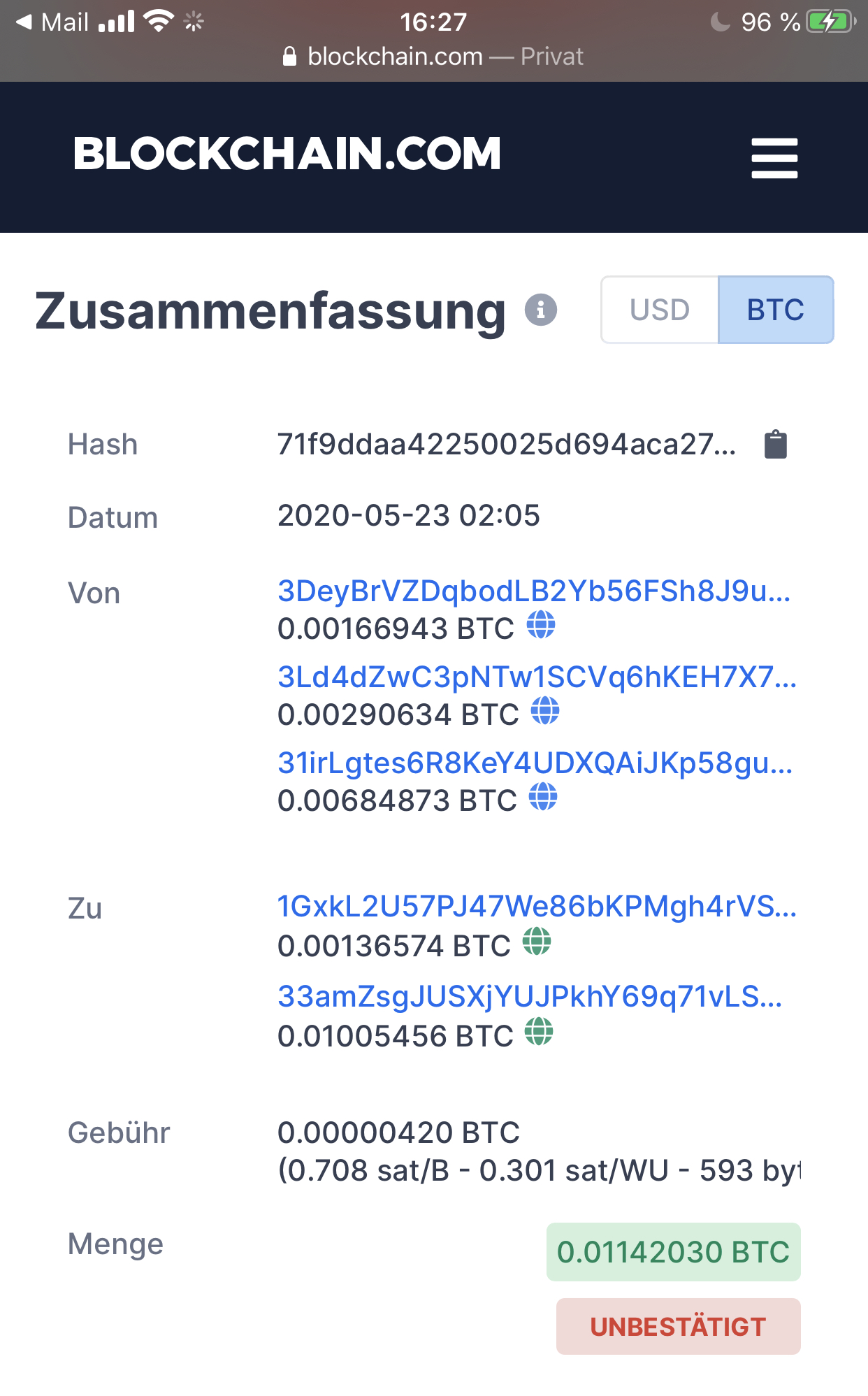Open sender address 31irLgtes6R8KeY4UDXQAiJKp58gu...

pos(535,763)
